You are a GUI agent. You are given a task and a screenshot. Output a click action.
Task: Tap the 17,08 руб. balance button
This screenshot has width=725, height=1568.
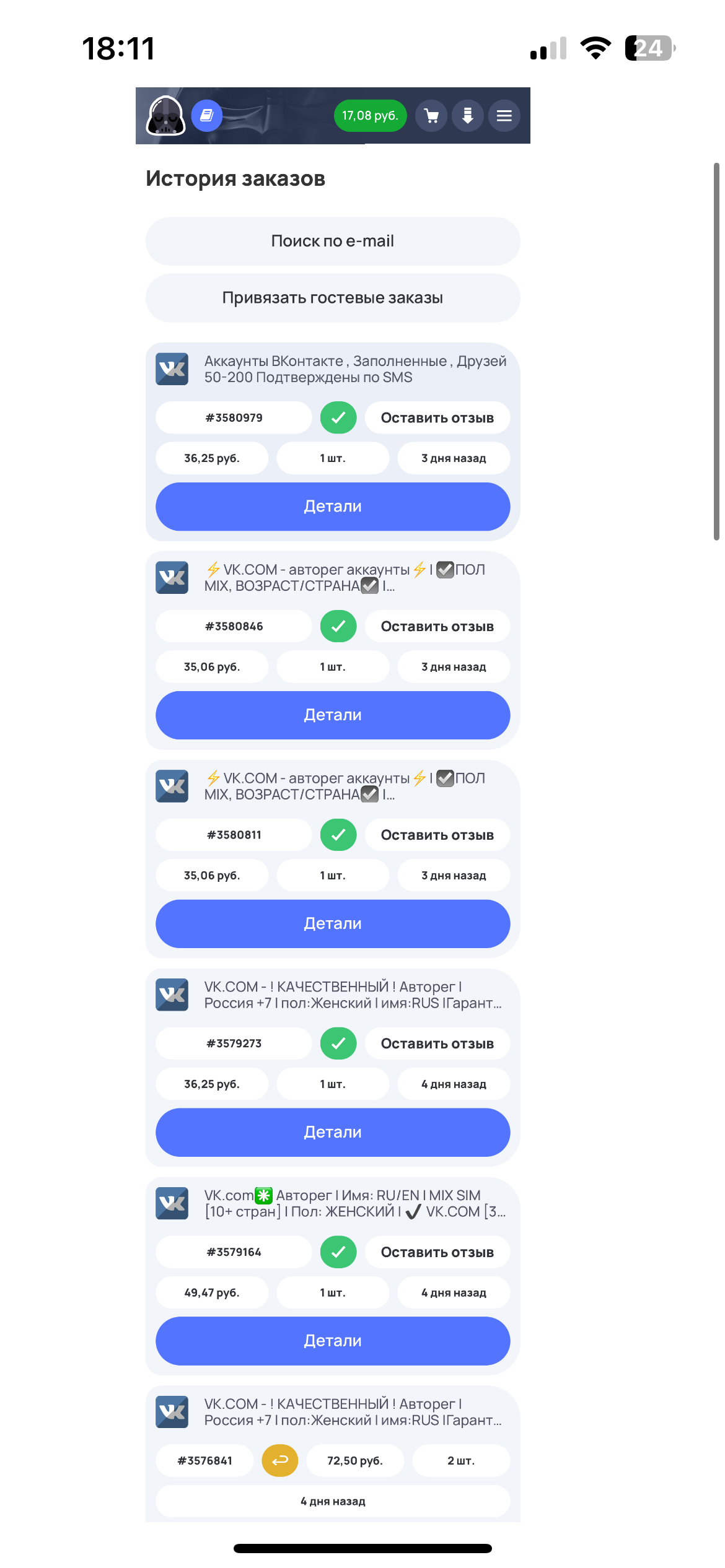(x=370, y=116)
